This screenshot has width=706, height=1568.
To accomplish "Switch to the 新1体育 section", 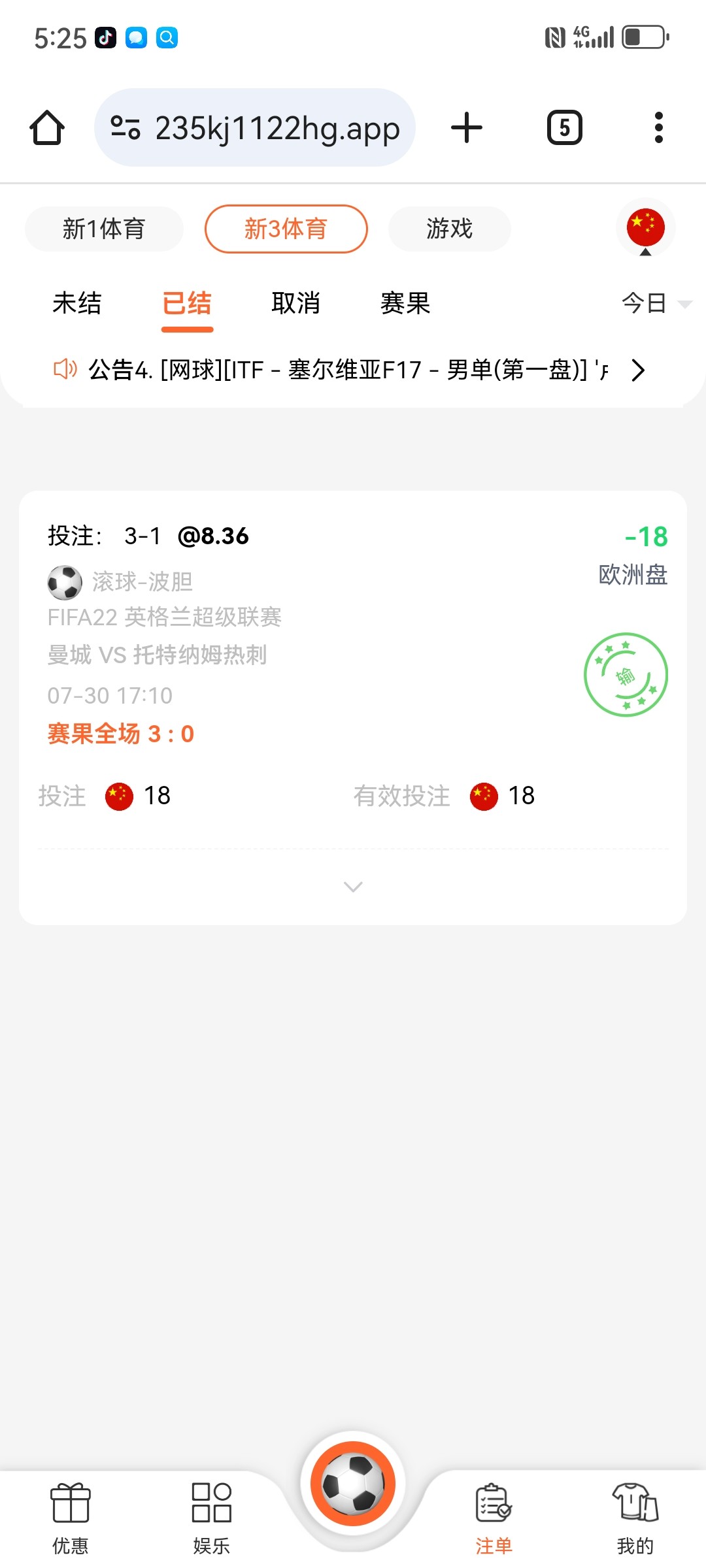I will coord(104,229).
